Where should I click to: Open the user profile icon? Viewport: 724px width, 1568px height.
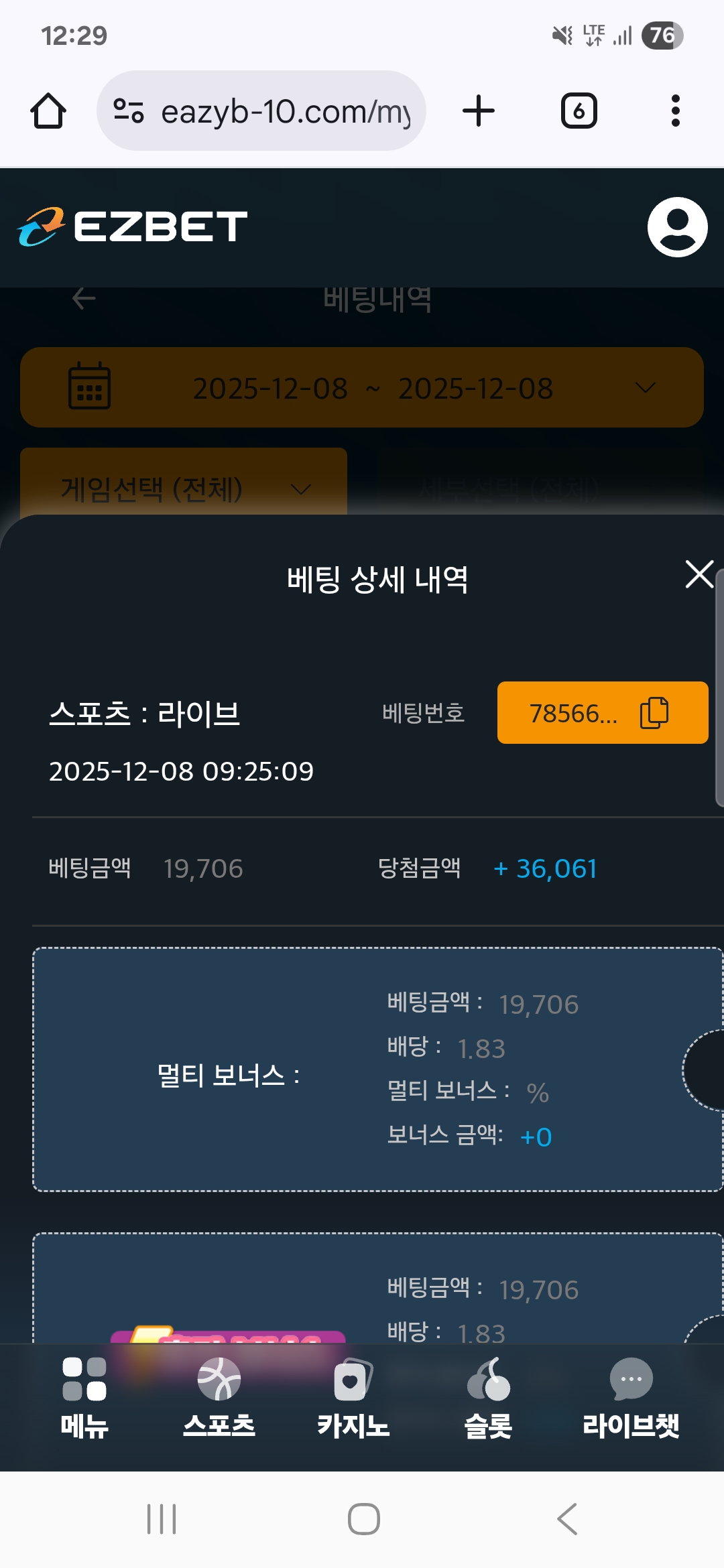(677, 227)
